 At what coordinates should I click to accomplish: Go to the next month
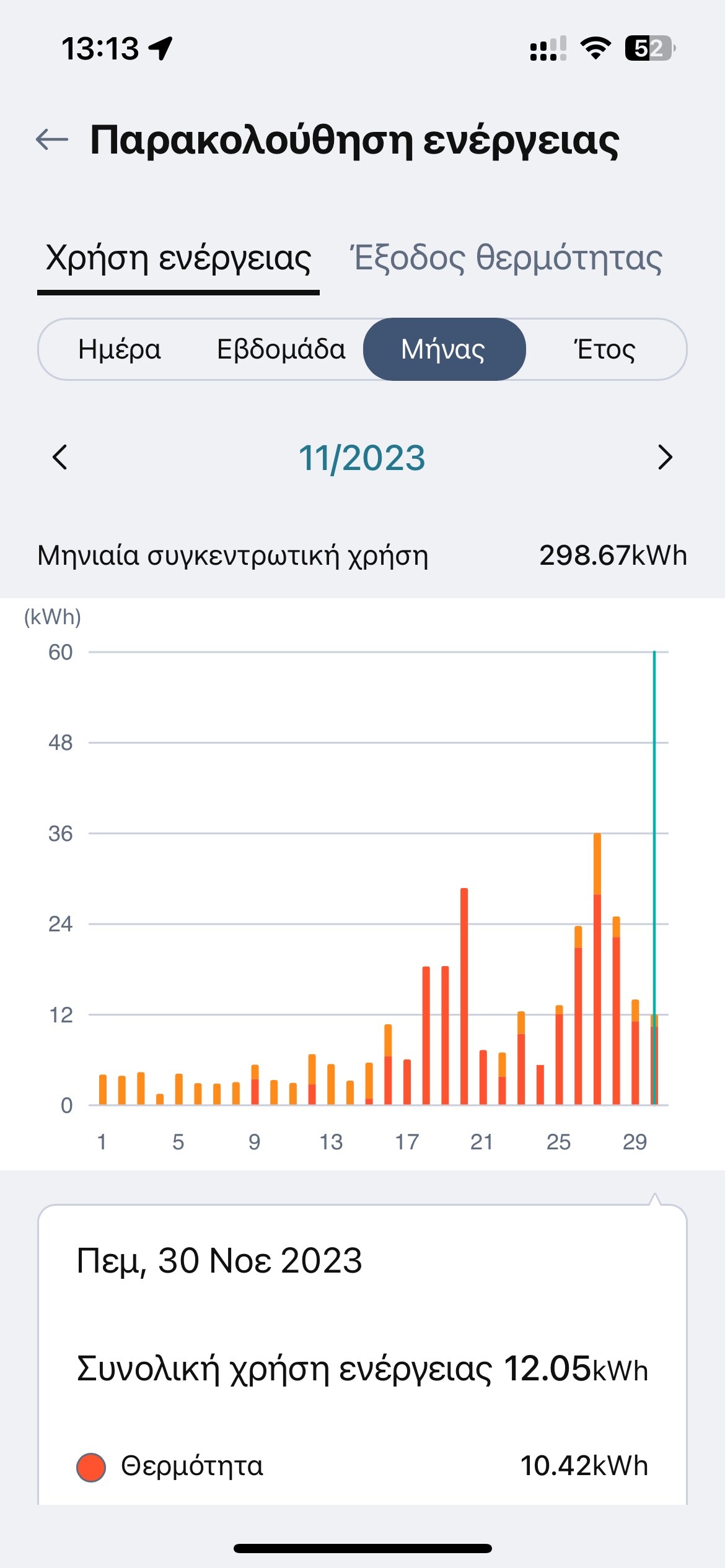click(x=665, y=458)
